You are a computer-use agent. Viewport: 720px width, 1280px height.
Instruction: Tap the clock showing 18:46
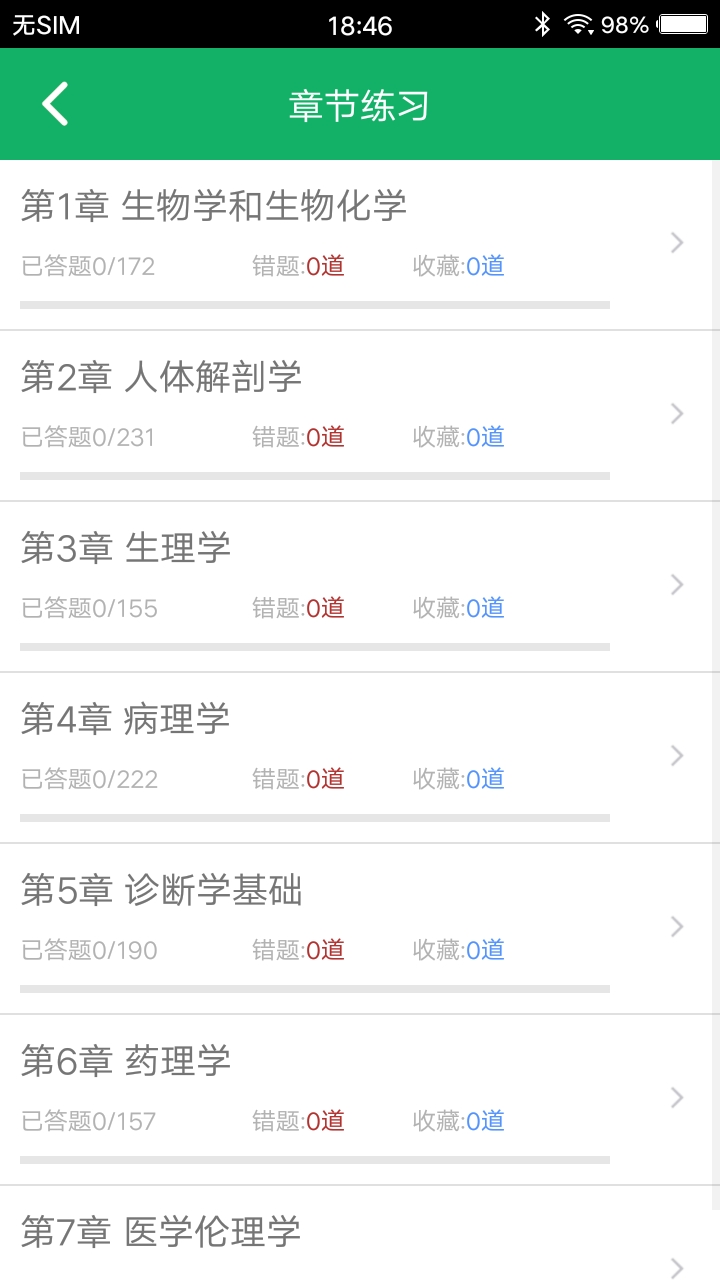click(360, 24)
